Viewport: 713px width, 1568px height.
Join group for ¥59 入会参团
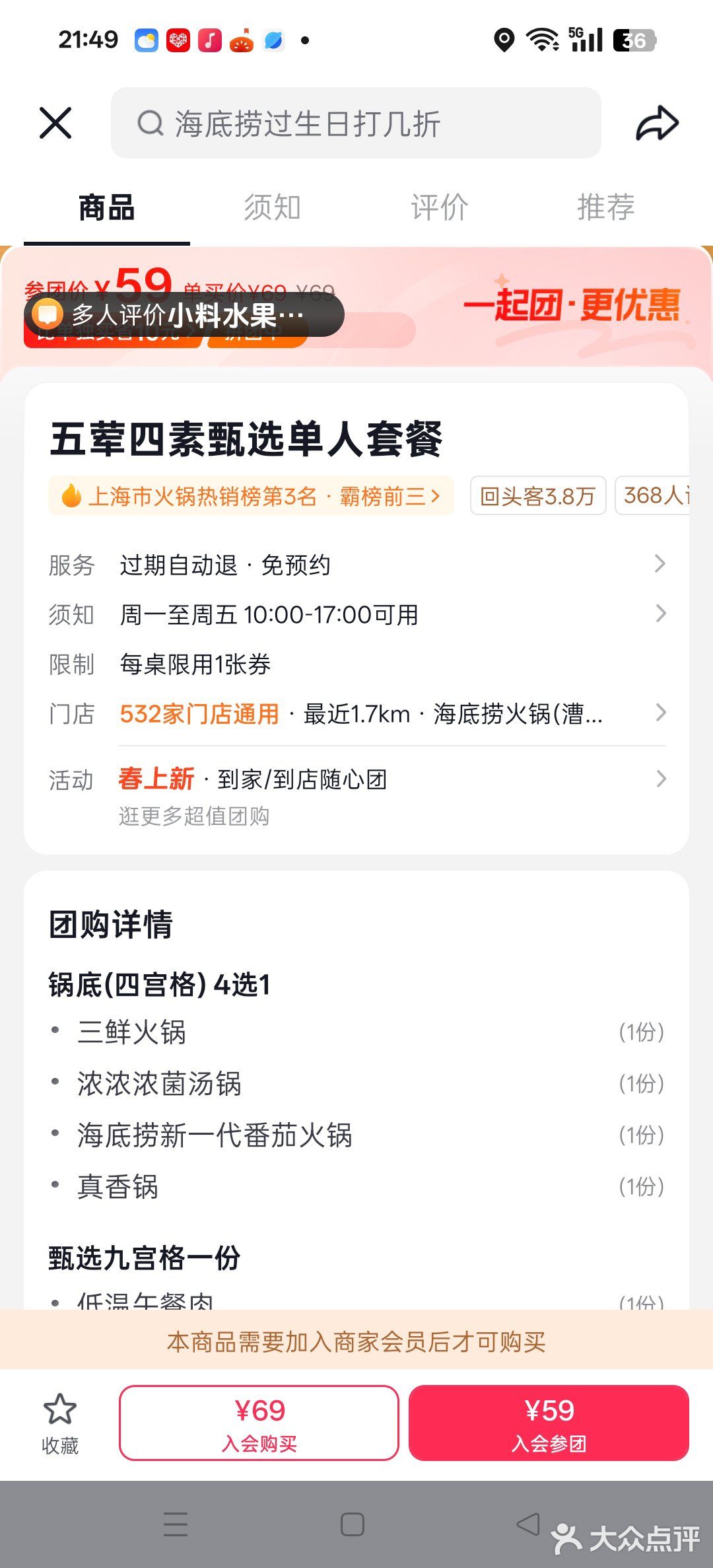[x=549, y=1423]
